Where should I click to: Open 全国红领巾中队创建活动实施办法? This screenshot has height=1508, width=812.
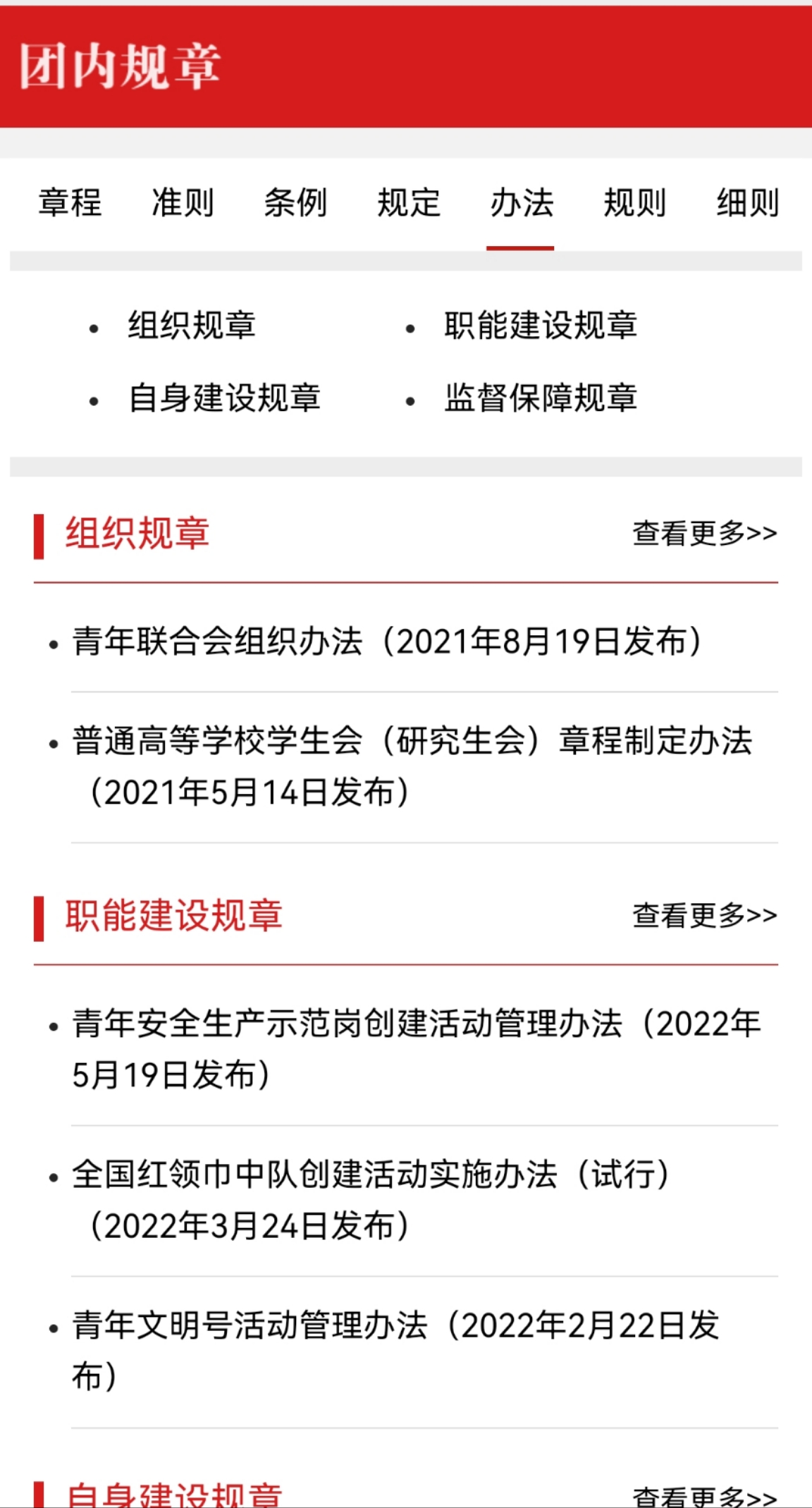tap(371, 1200)
